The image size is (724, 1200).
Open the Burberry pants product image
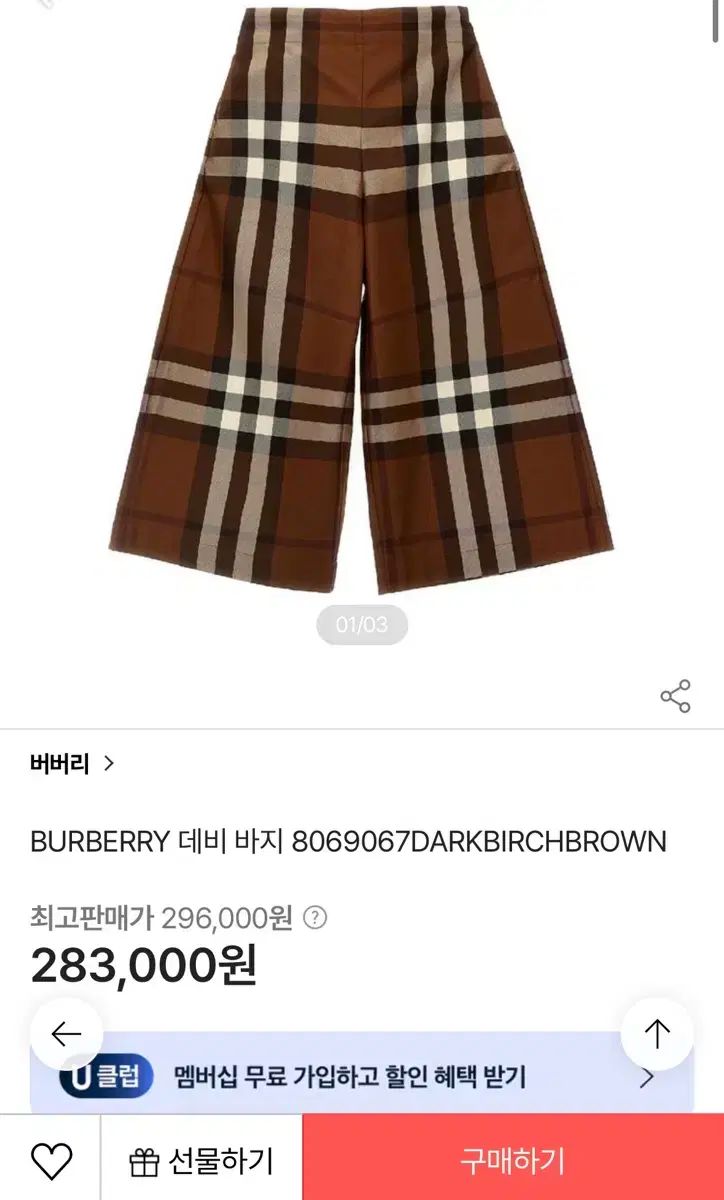coord(361,300)
